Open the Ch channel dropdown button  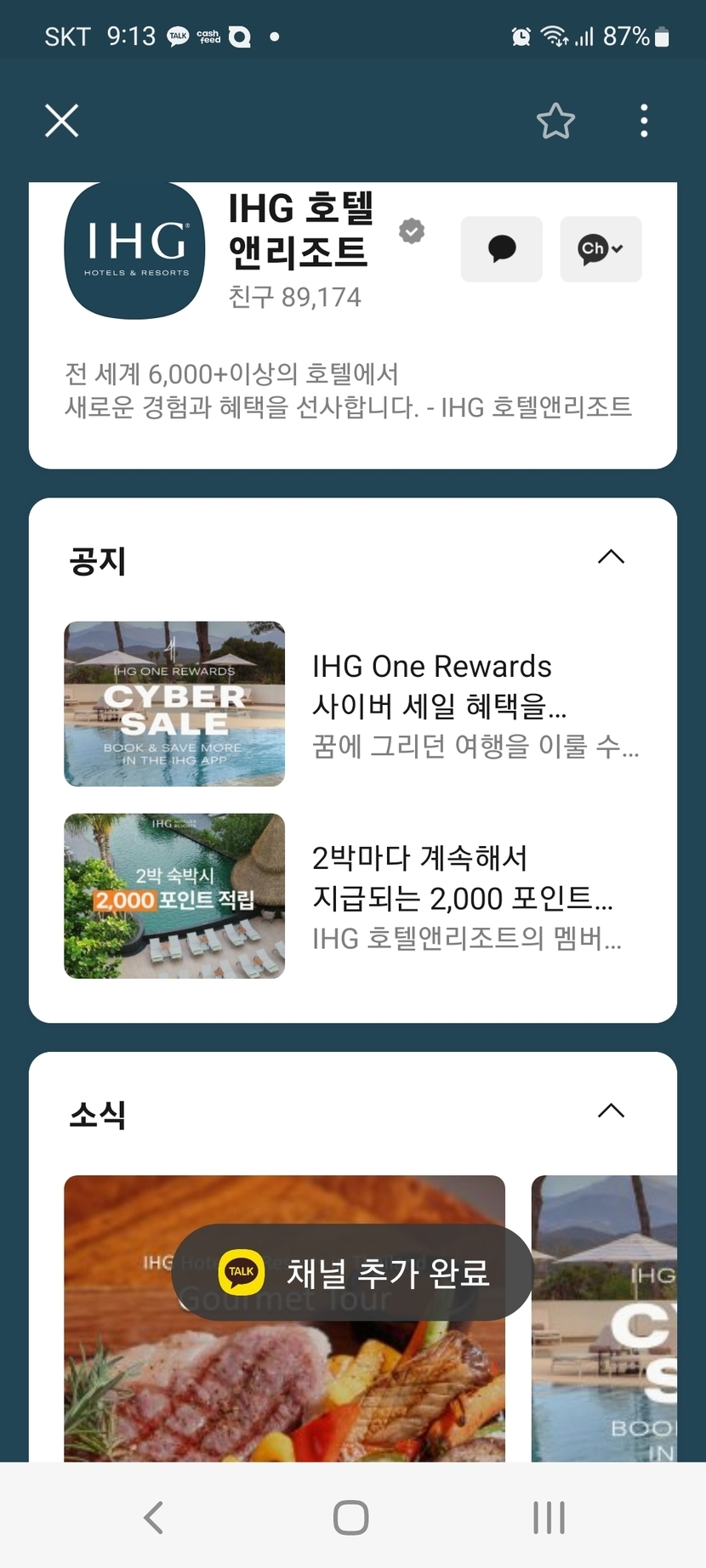click(601, 249)
